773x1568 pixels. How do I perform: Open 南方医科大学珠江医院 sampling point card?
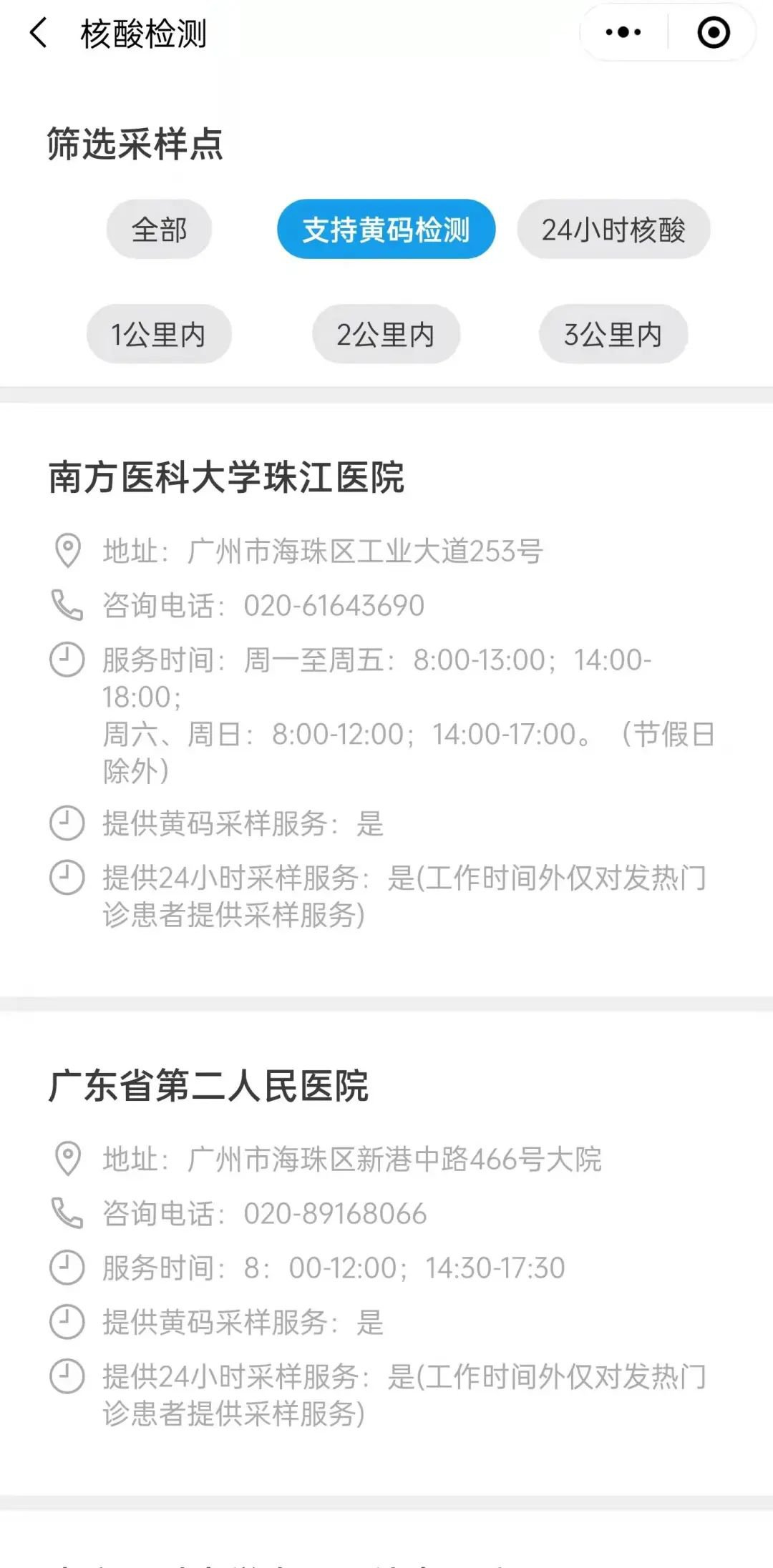click(226, 478)
